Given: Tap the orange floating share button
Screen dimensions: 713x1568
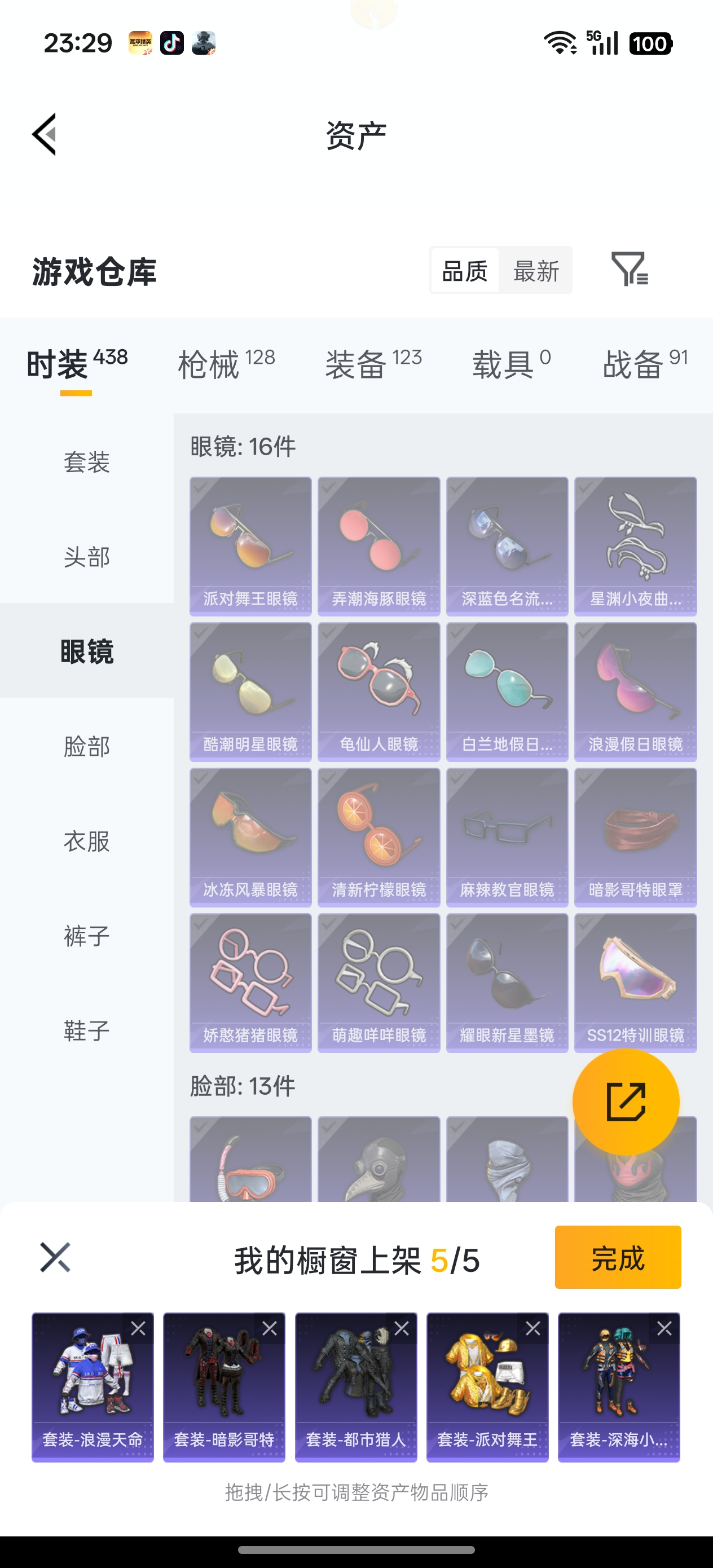Looking at the screenshot, I should point(626,1101).
